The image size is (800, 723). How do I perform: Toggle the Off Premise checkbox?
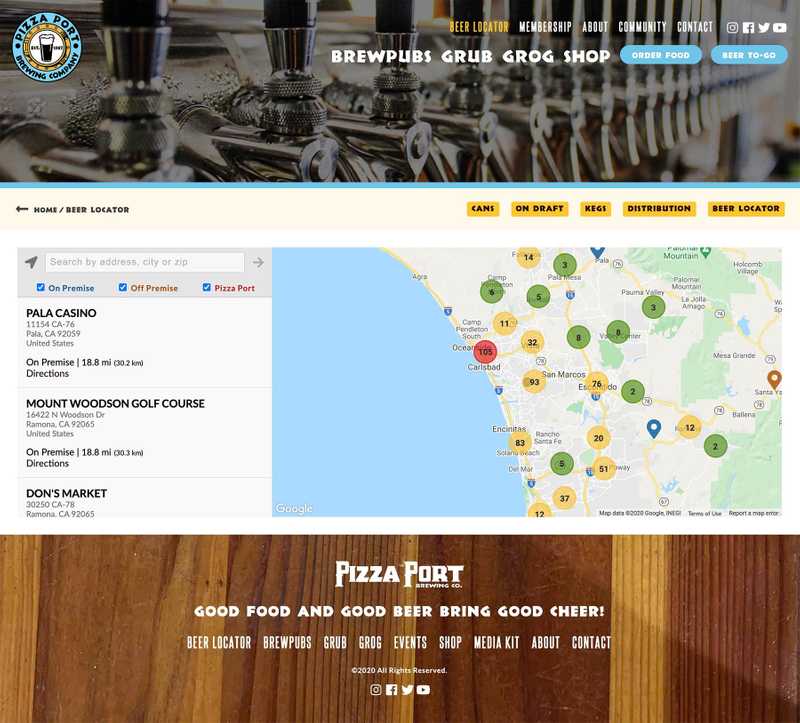point(123,287)
